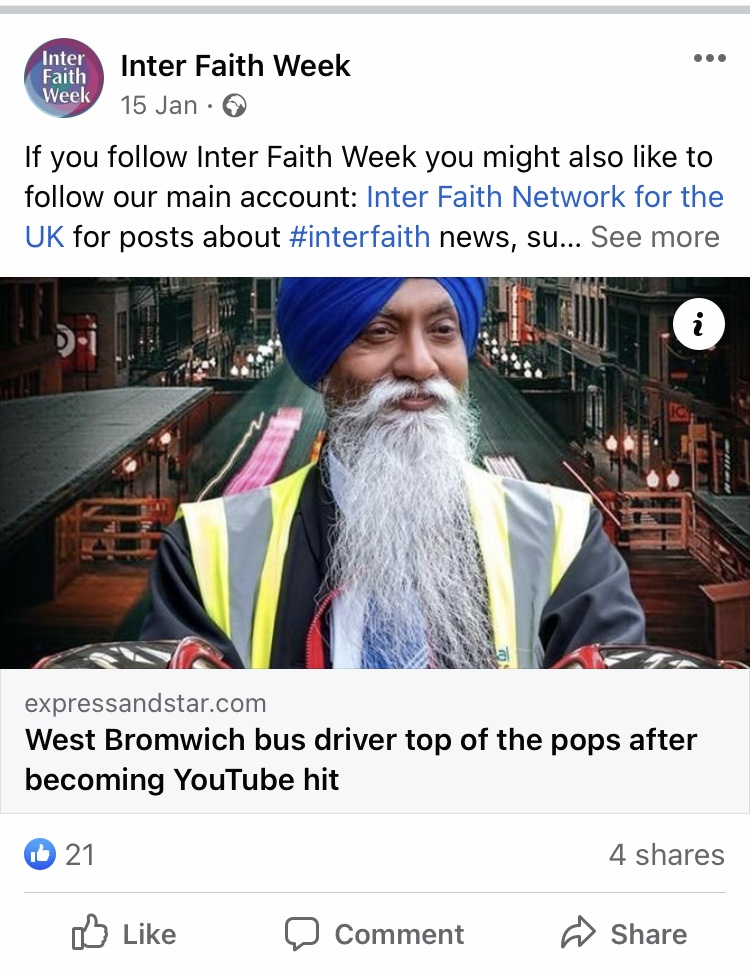750x971 pixels.
Task: Expand the post with See more
Action: [655, 237]
